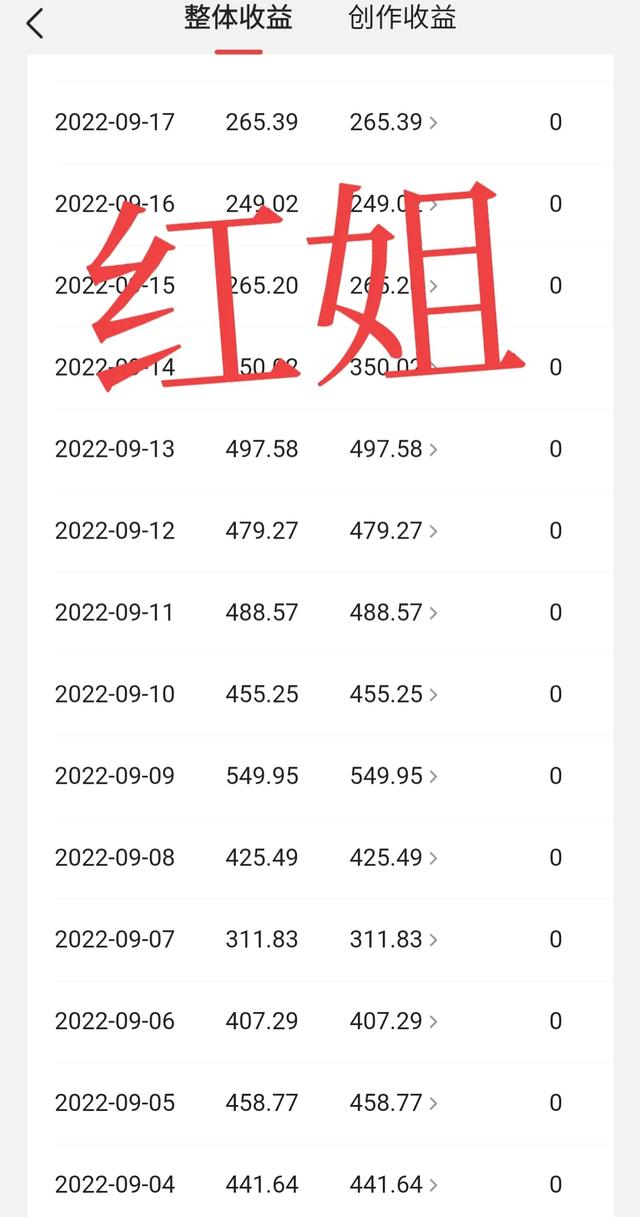
Task: Open 455.25 earnings detail for 2022-09-10
Action: click(394, 694)
